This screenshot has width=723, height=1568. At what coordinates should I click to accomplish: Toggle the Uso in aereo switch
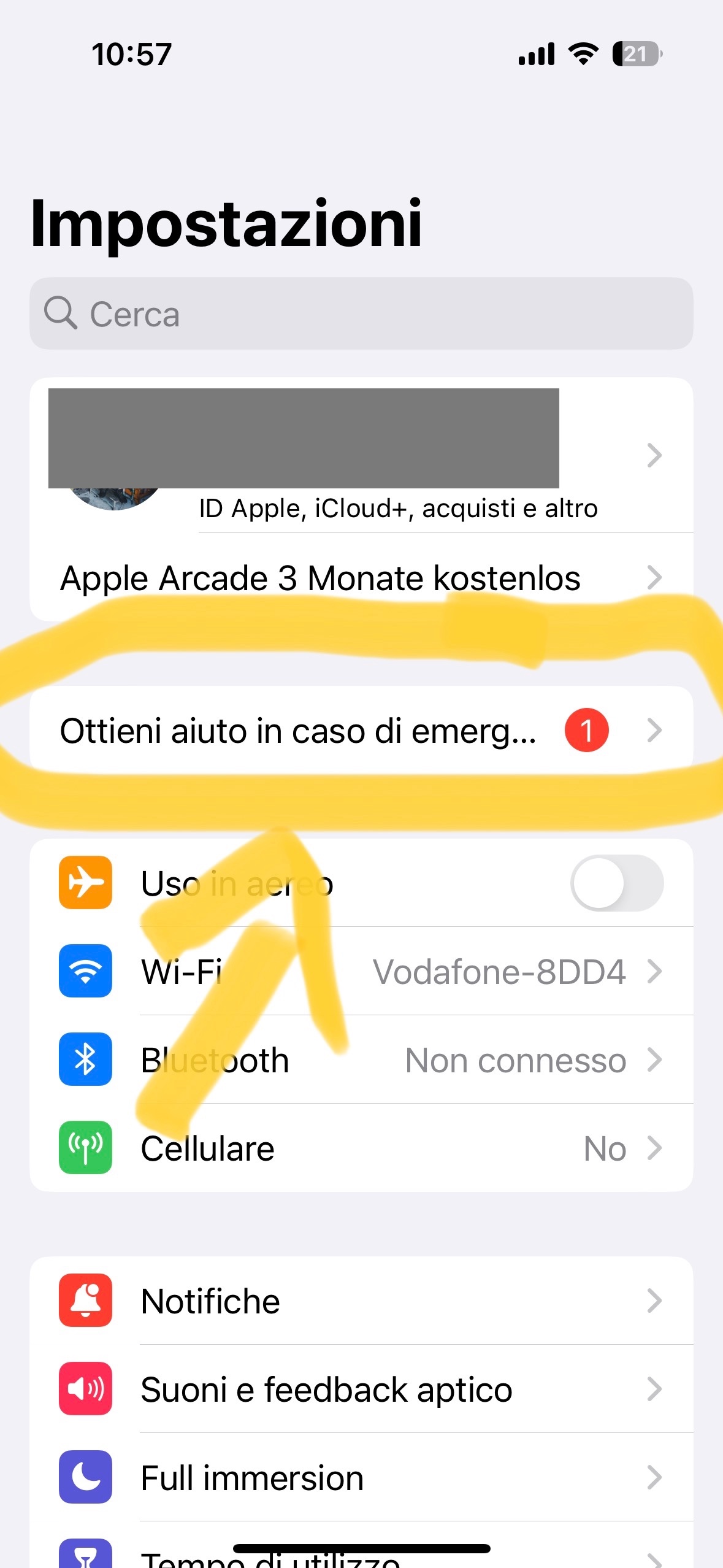(617, 883)
